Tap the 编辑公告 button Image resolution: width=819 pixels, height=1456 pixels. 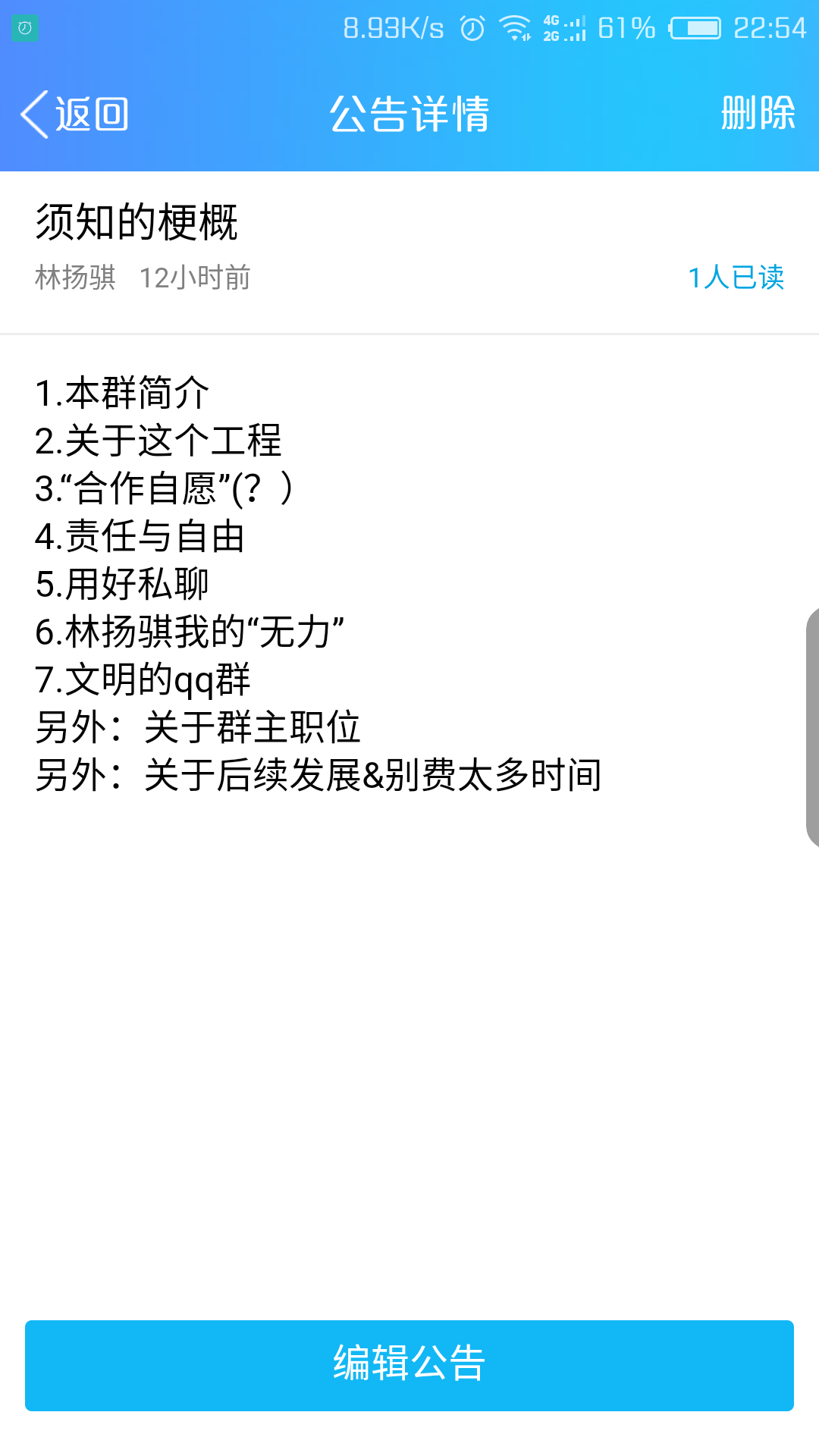(x=409, y=1365)
